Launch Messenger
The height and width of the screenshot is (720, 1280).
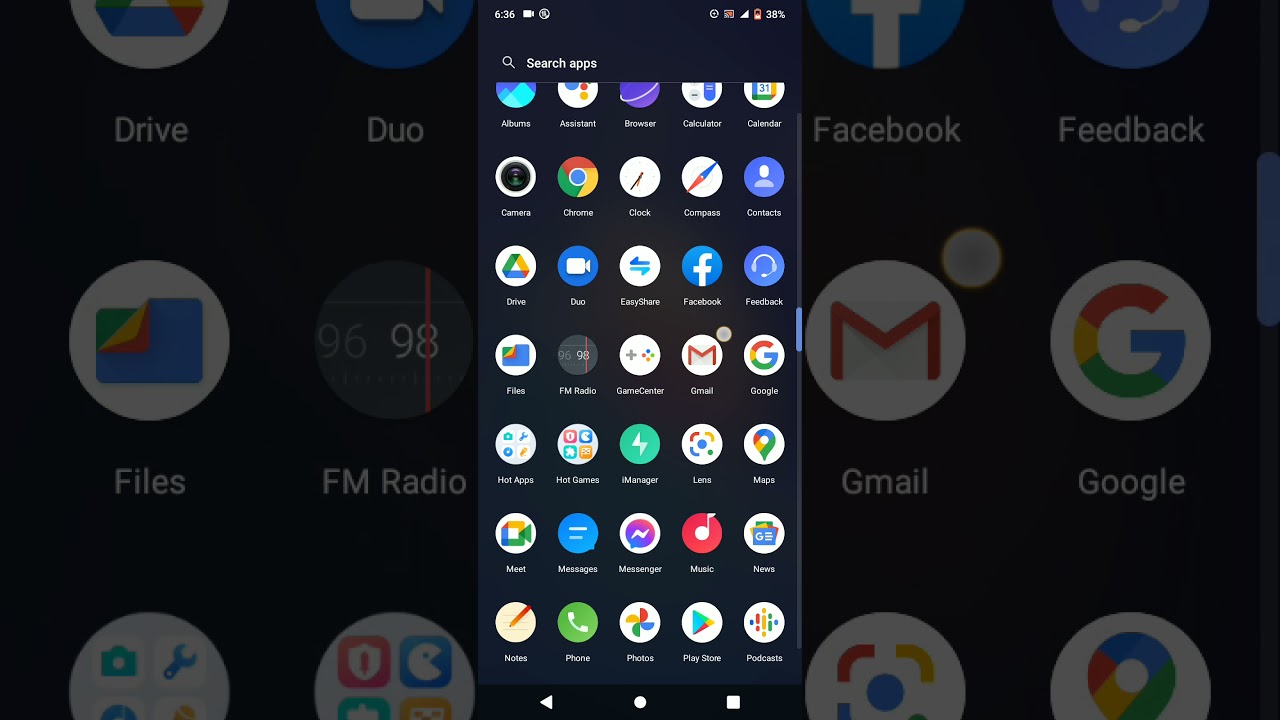(640, 534)
